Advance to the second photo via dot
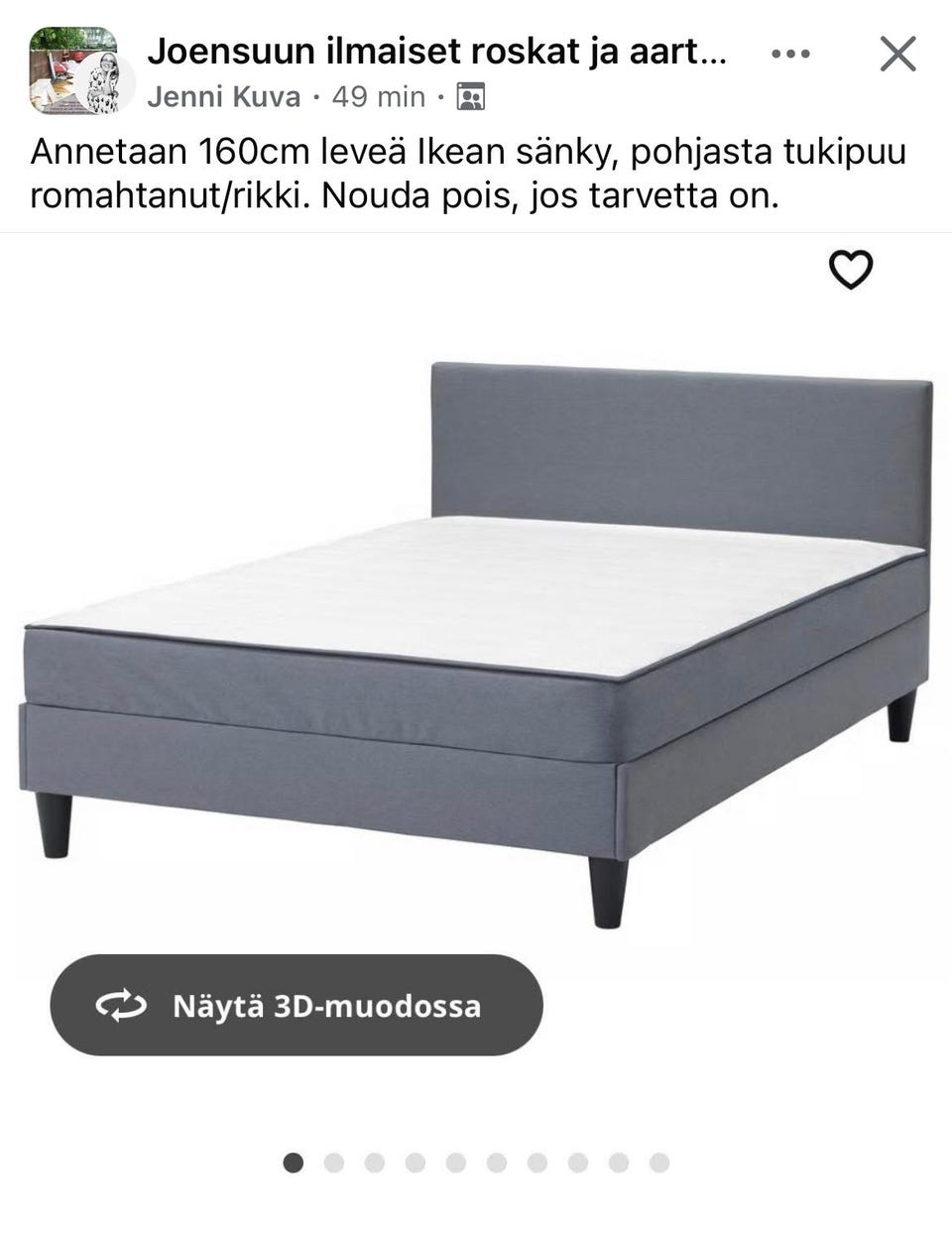Screen dimensions: 952x1235 tap(333, 1161)
